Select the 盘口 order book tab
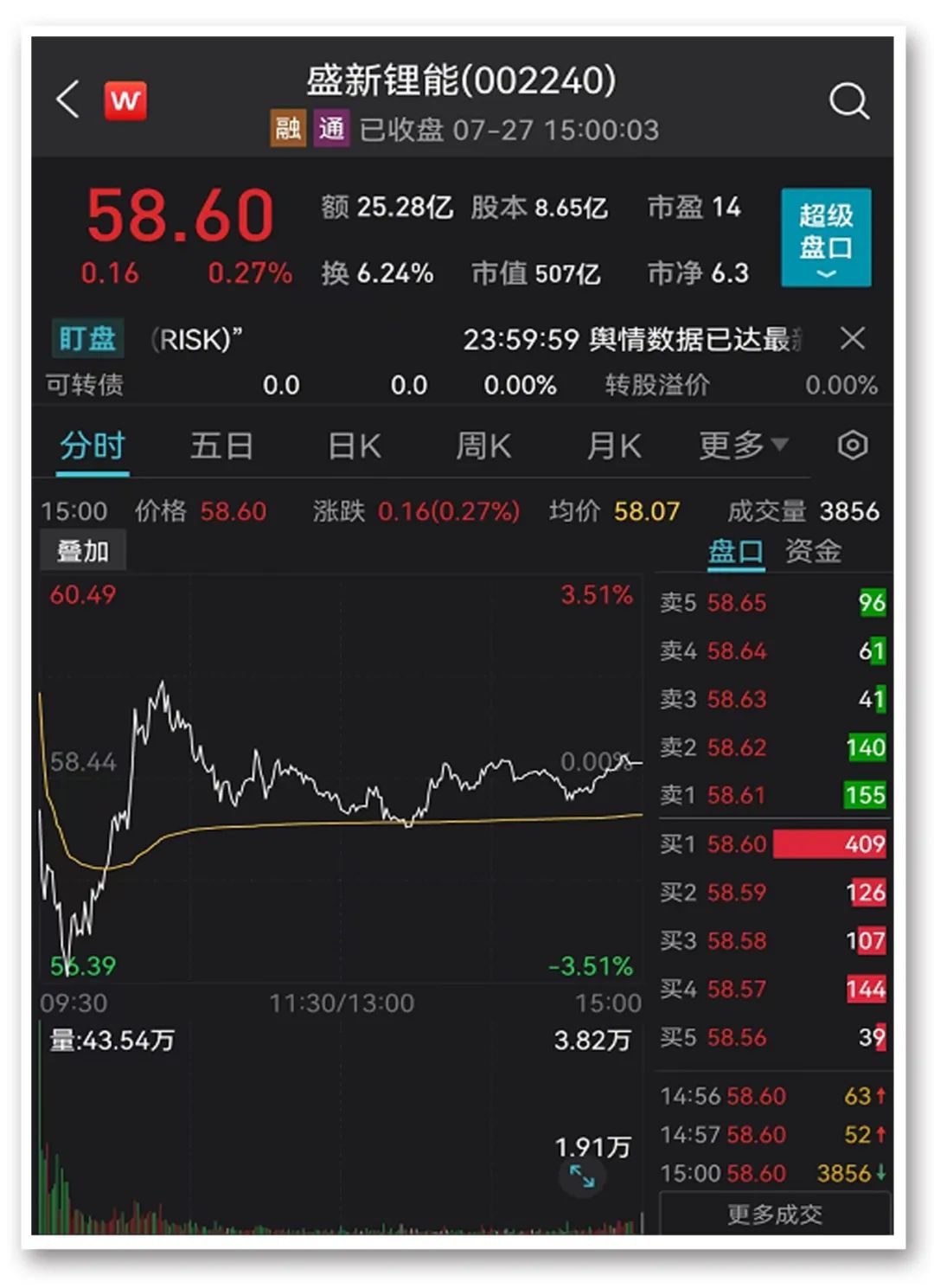Image resolution: width=934 pixels, height=1288 pixels. coord(736,551)
